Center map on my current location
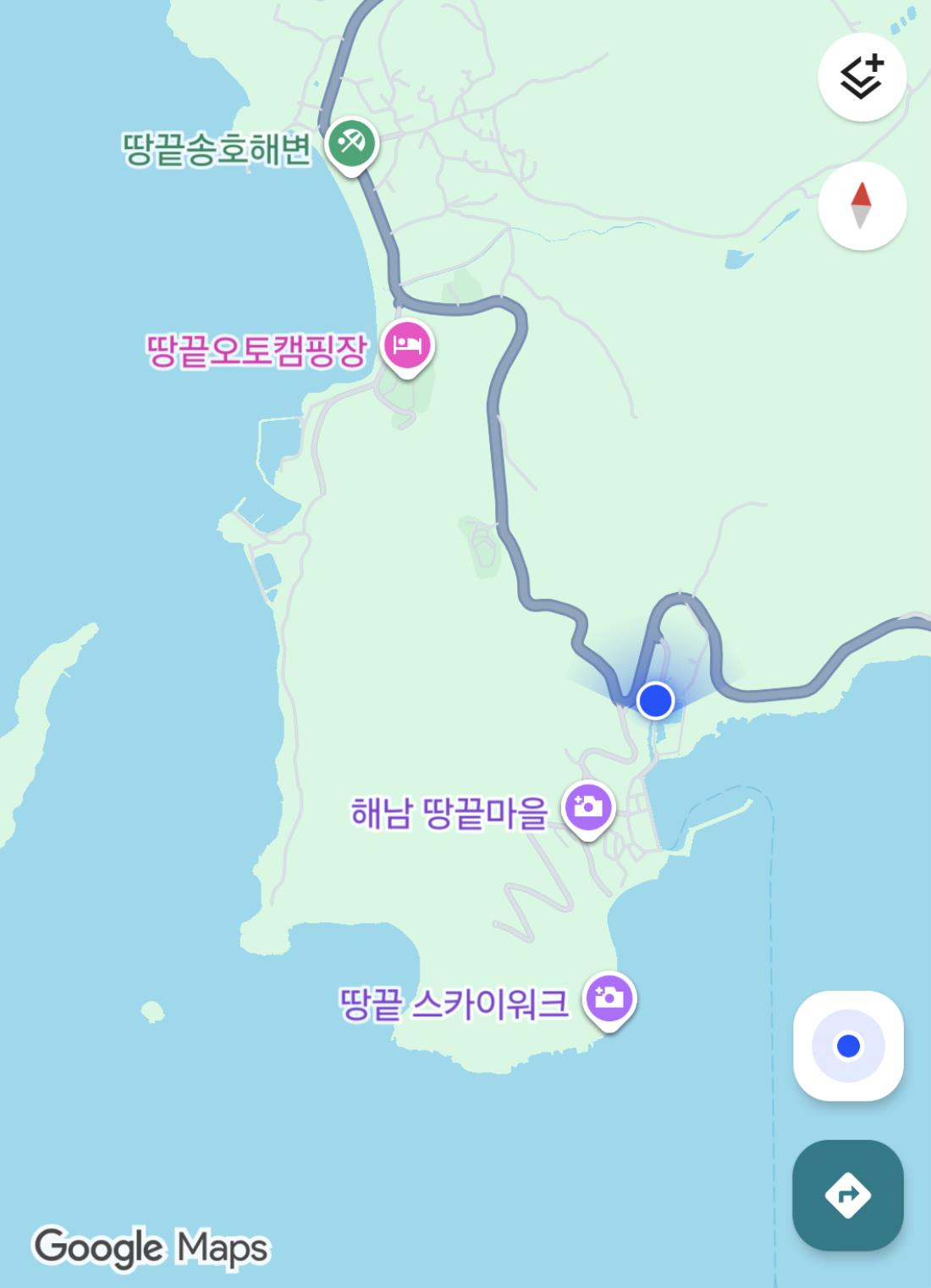 tap(848, 1046)
